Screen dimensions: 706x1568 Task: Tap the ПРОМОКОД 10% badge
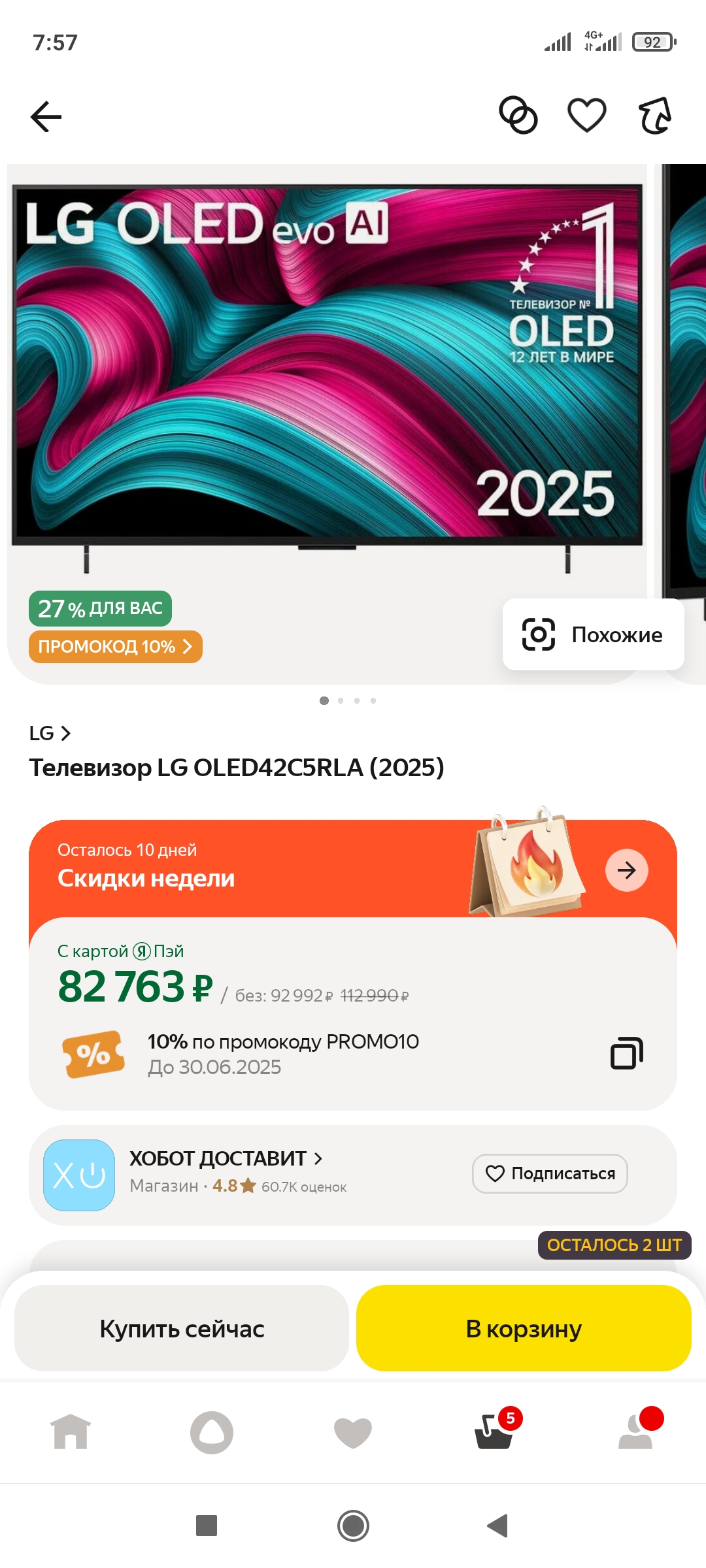(x=115, y=647)
